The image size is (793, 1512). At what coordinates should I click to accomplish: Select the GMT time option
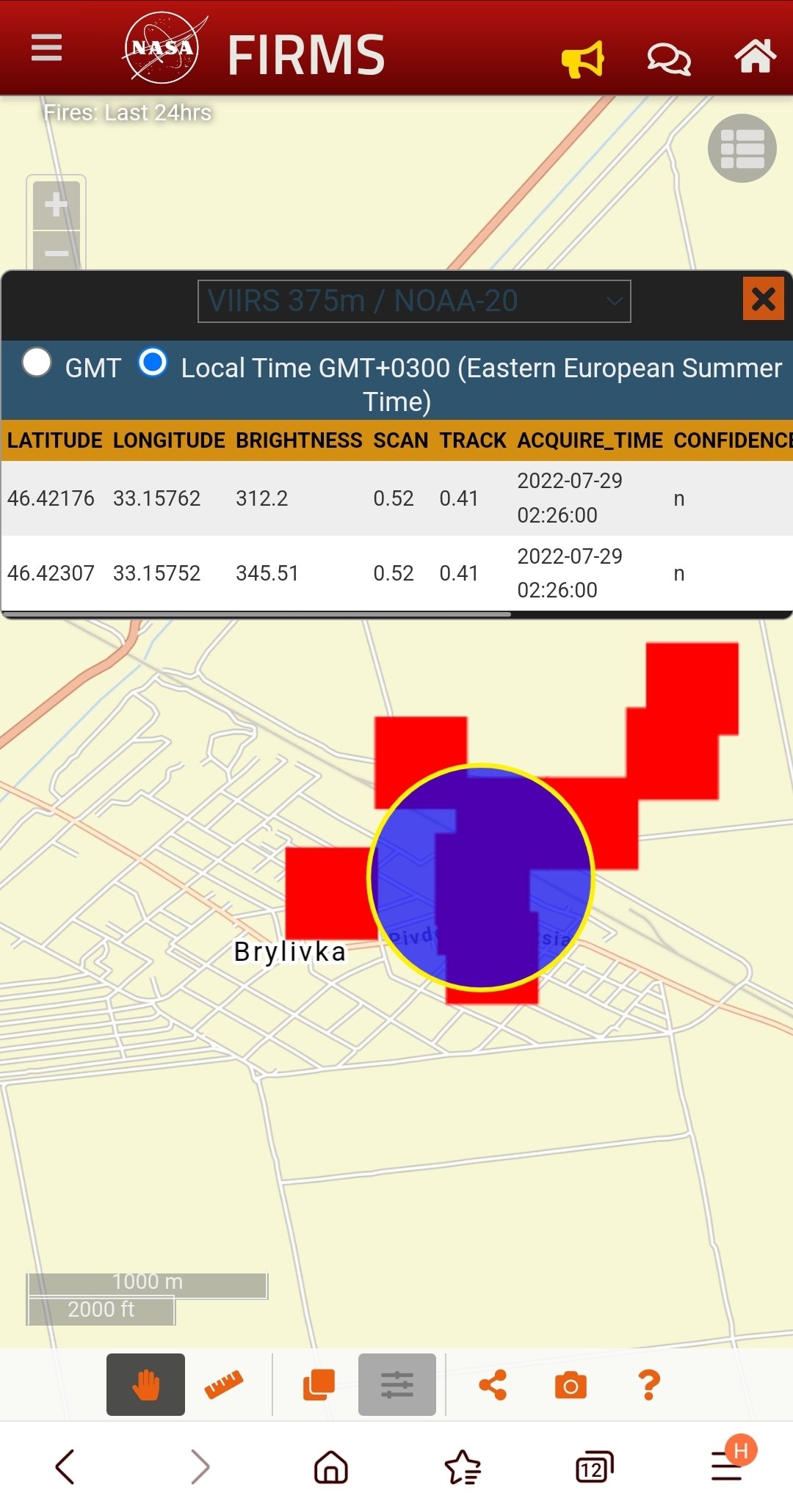[37, 362]
